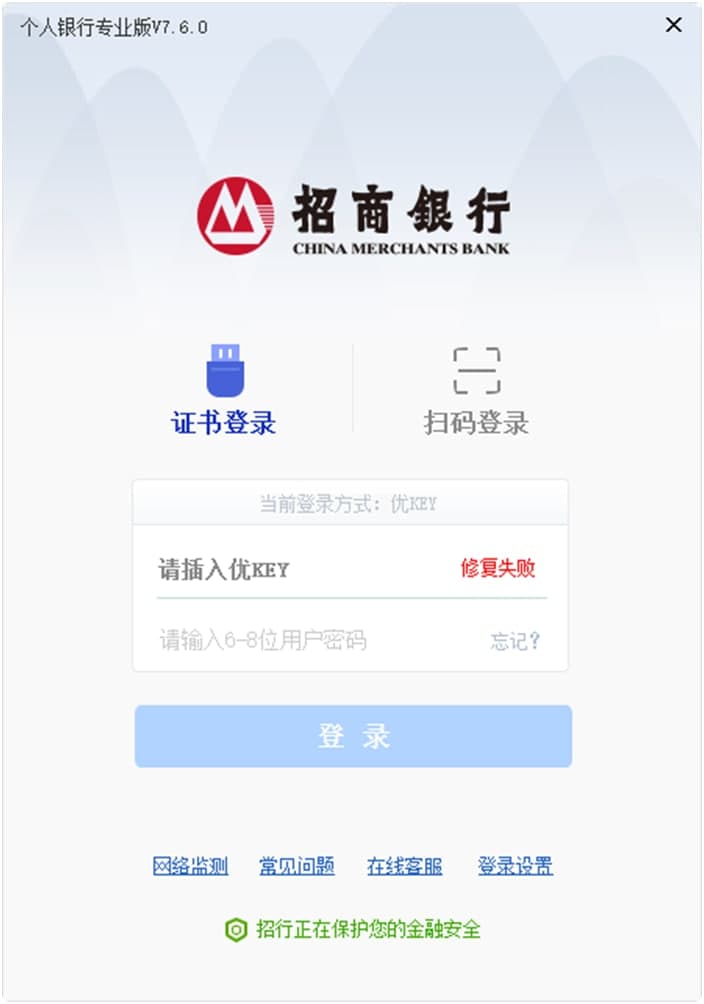Contact 在线客服
The image size is (704, 1004).
404,866
